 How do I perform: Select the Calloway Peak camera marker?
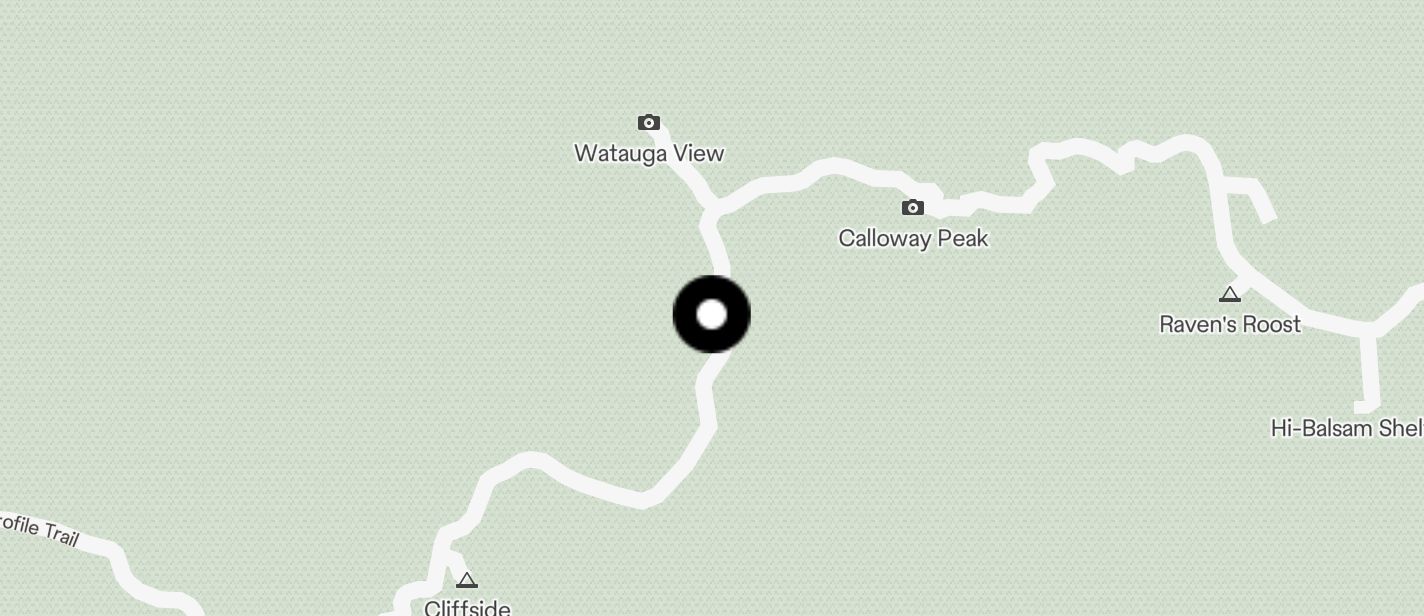(912, 208)
